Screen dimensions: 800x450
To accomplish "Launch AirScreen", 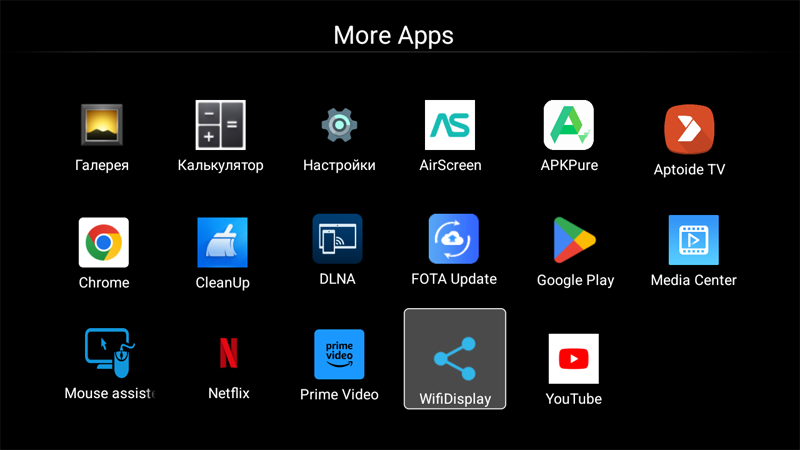I will pos(450,125).
